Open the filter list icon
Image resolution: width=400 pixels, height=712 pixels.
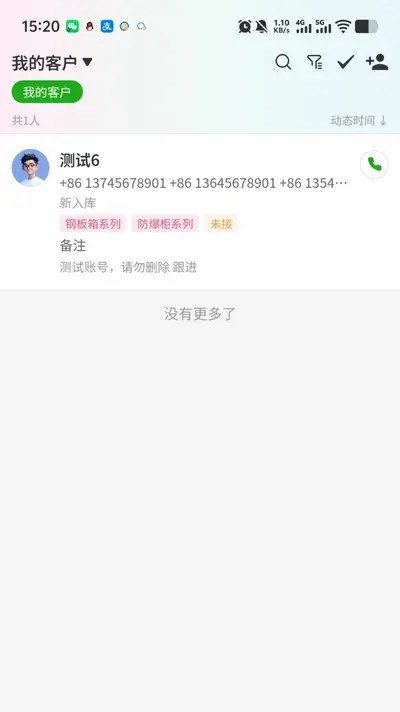314,62
